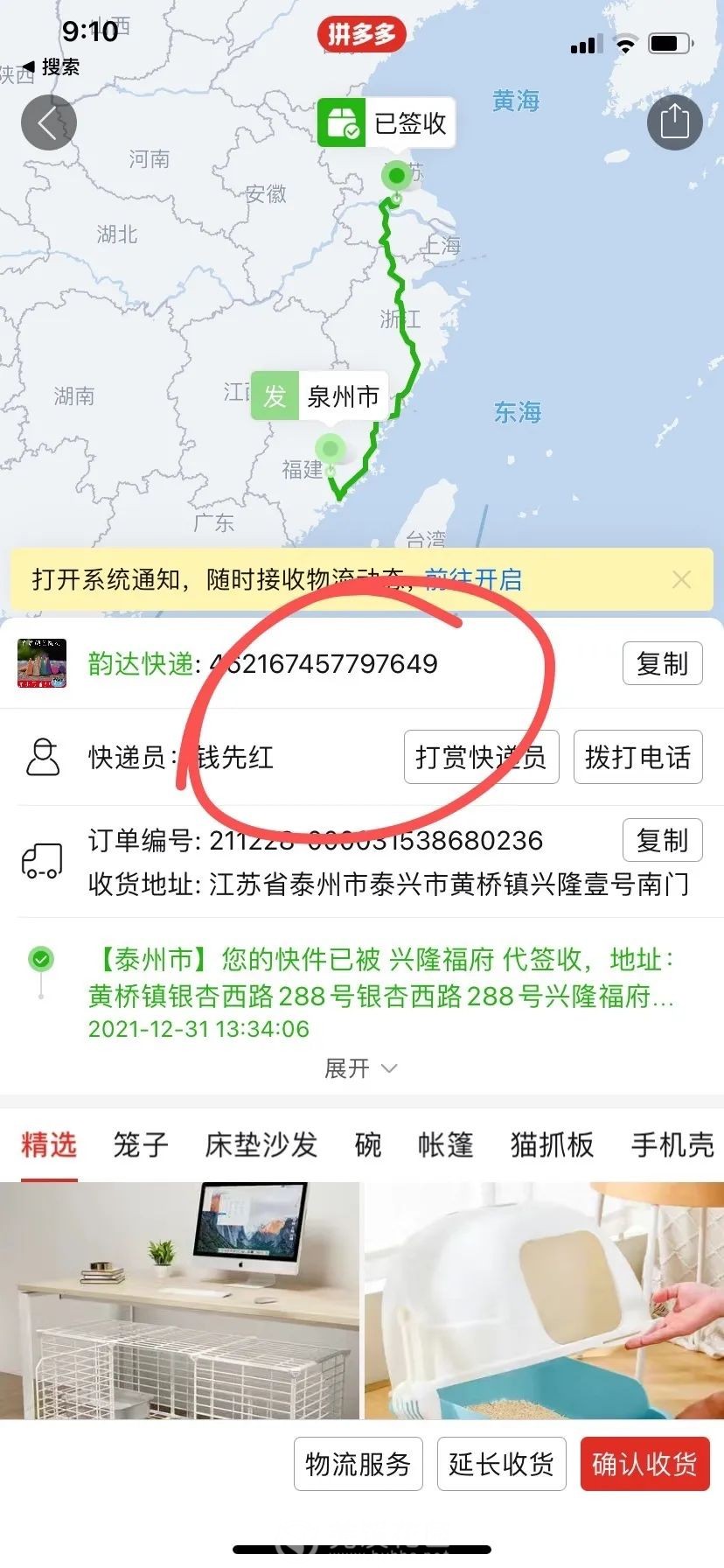Confirm receipt with 确认收货
724x1568 pixels.
point(644,1464)
